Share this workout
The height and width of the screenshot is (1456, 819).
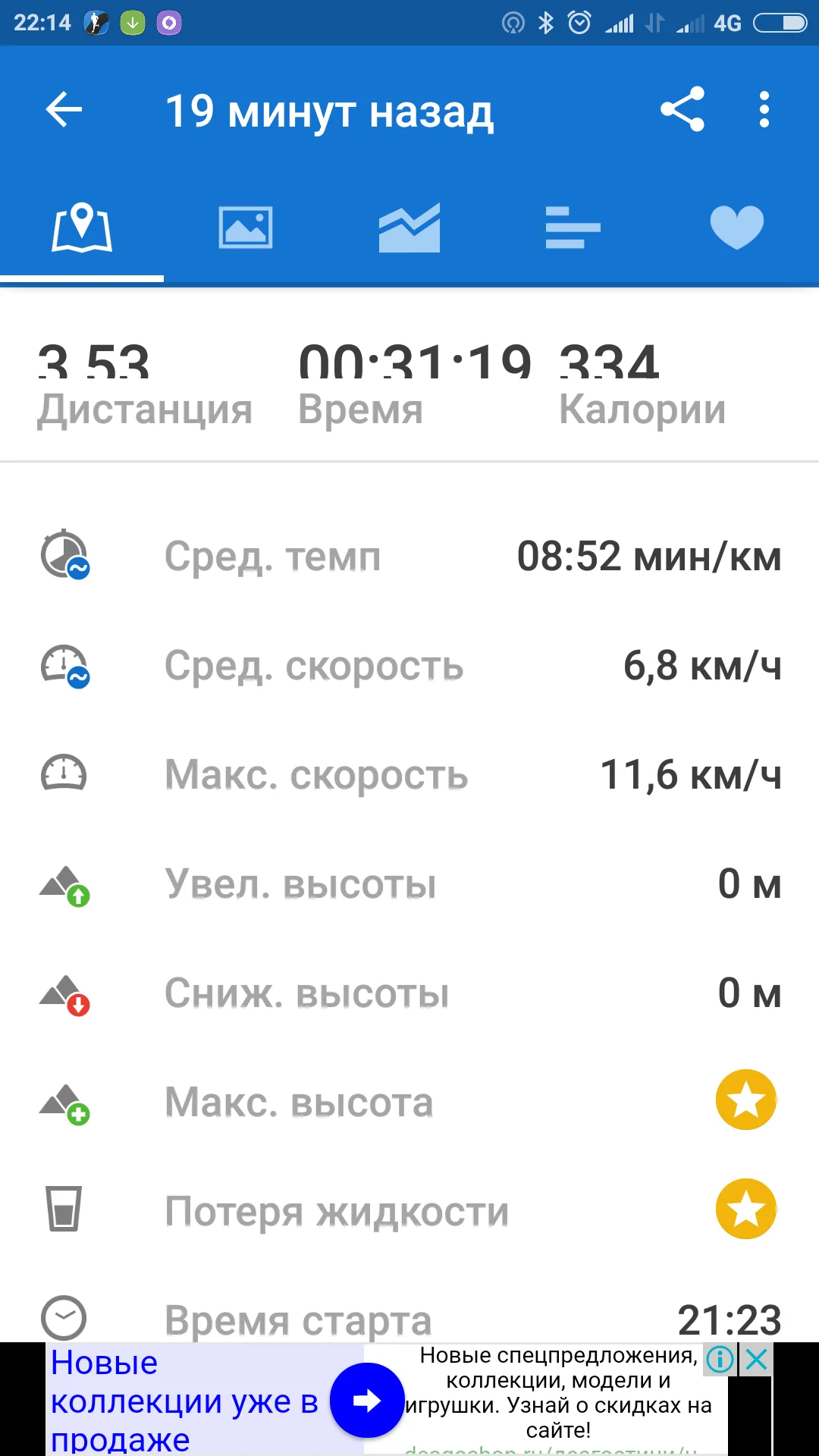(x=682, y=111)
